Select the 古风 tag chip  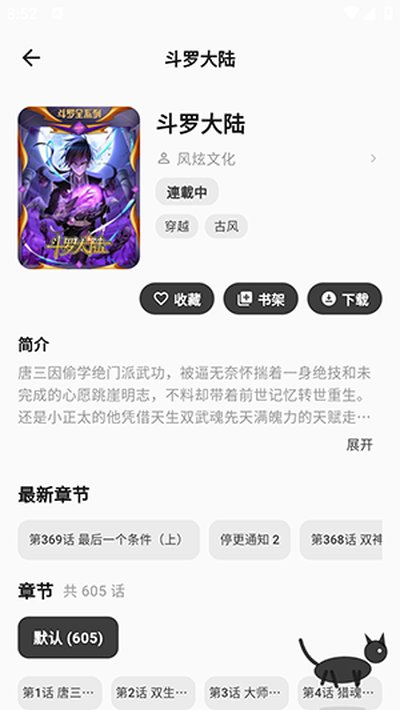click(226, 226)
